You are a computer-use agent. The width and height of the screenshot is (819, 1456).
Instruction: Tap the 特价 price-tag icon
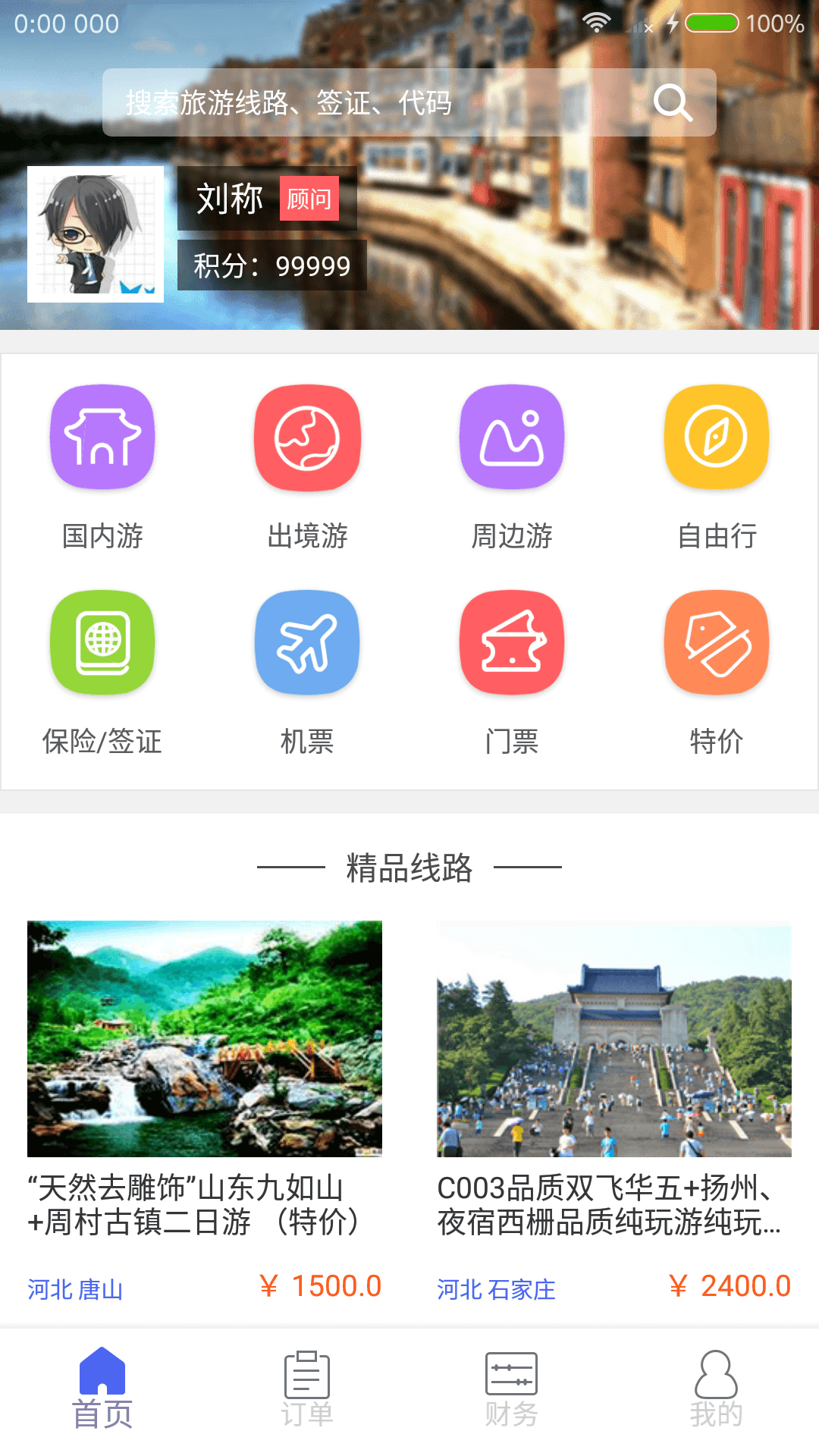[x=716, y=642]
